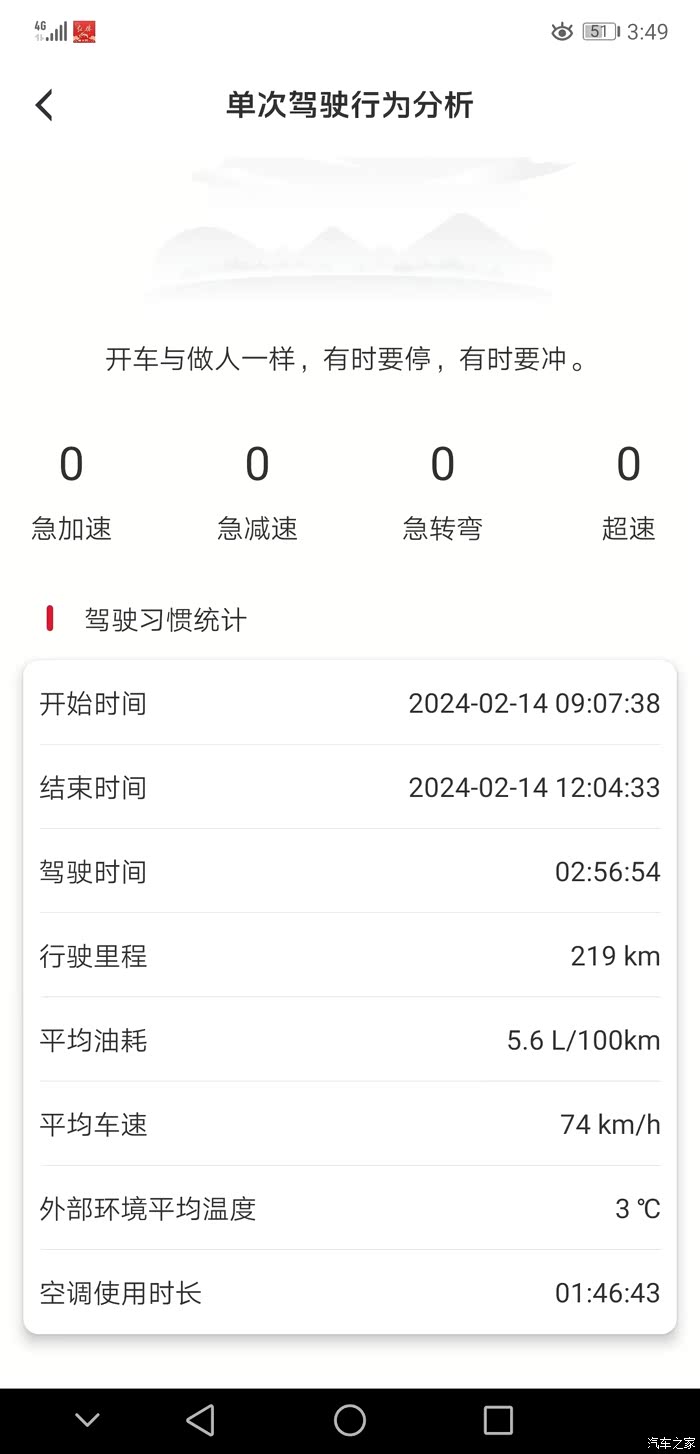Hide the navigation bar with the down arrow
This screenshot has width=700, height=1454.
88,1420
